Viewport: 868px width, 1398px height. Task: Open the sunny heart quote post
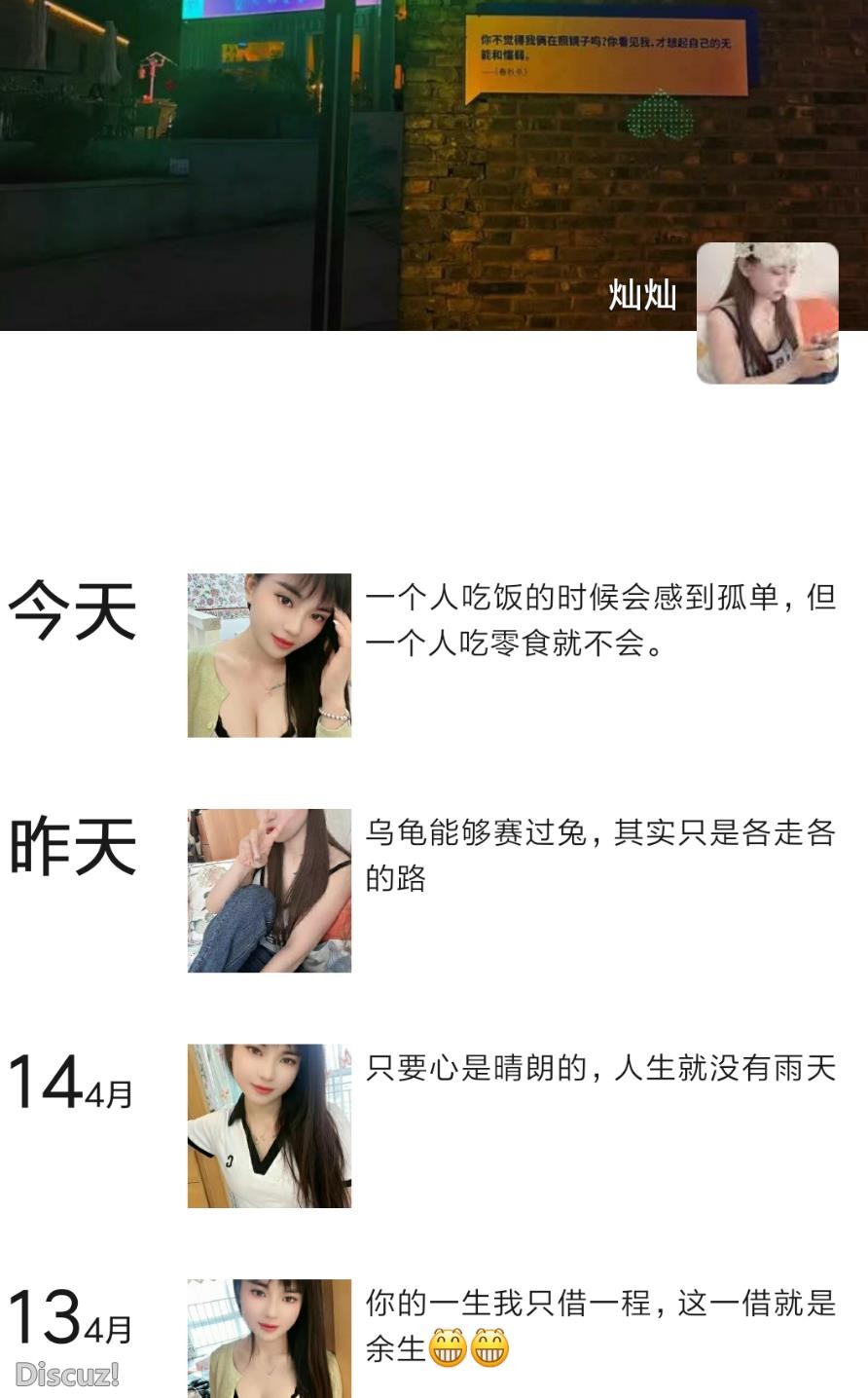pyautogui.click(x=601, y=1068)
